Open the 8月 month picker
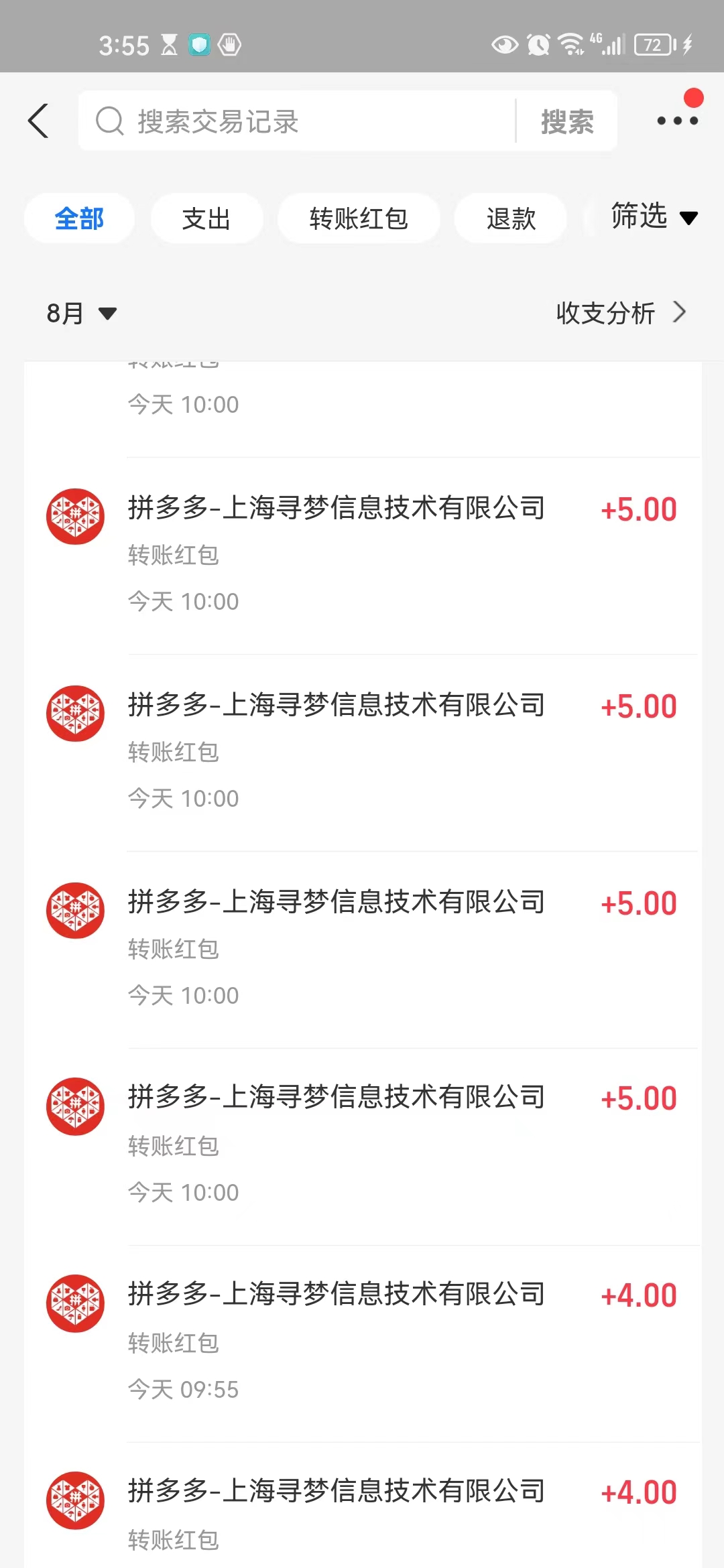 81,313
